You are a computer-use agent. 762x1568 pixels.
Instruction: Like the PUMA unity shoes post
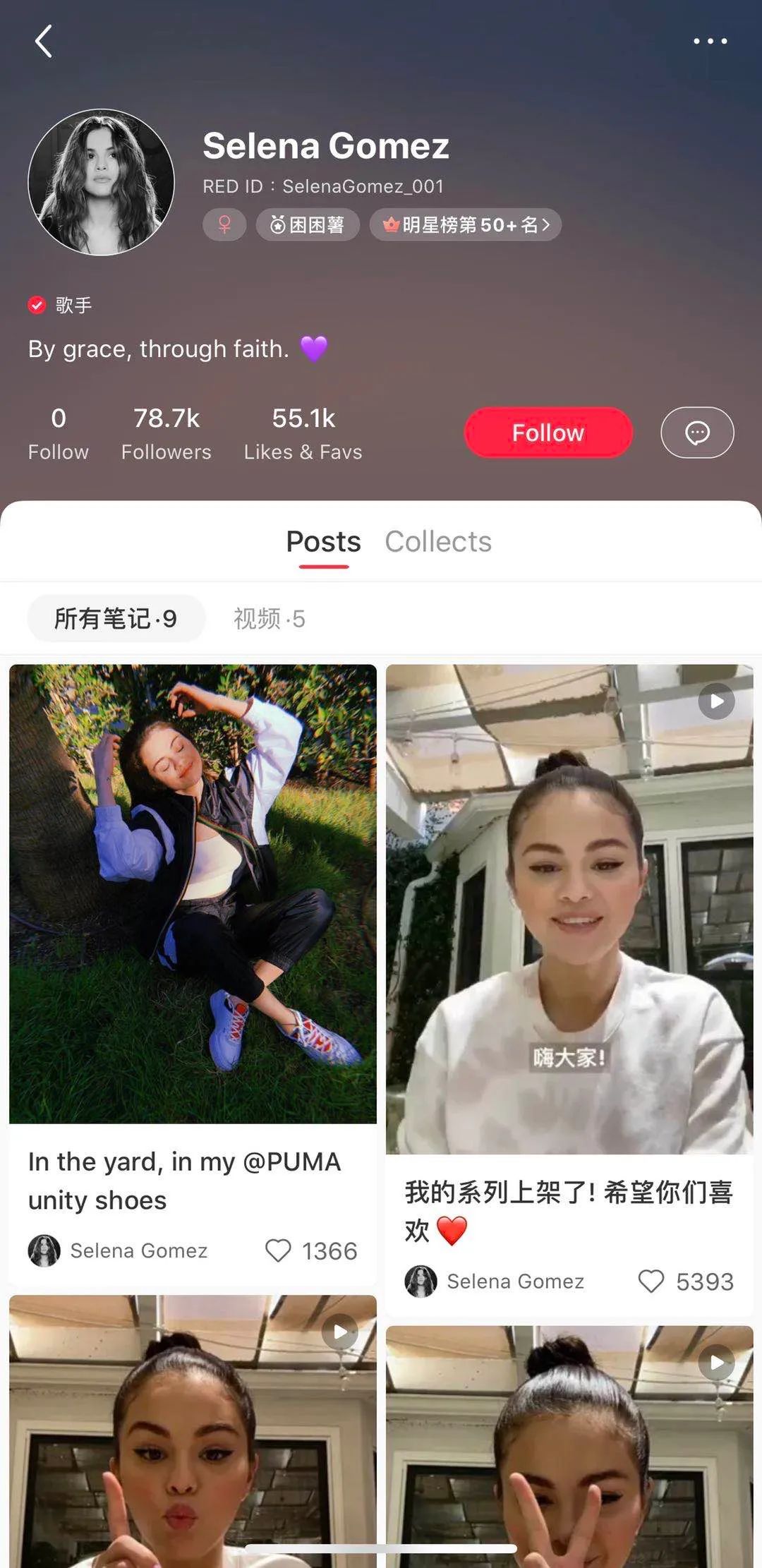click(x=278, y=1250)
